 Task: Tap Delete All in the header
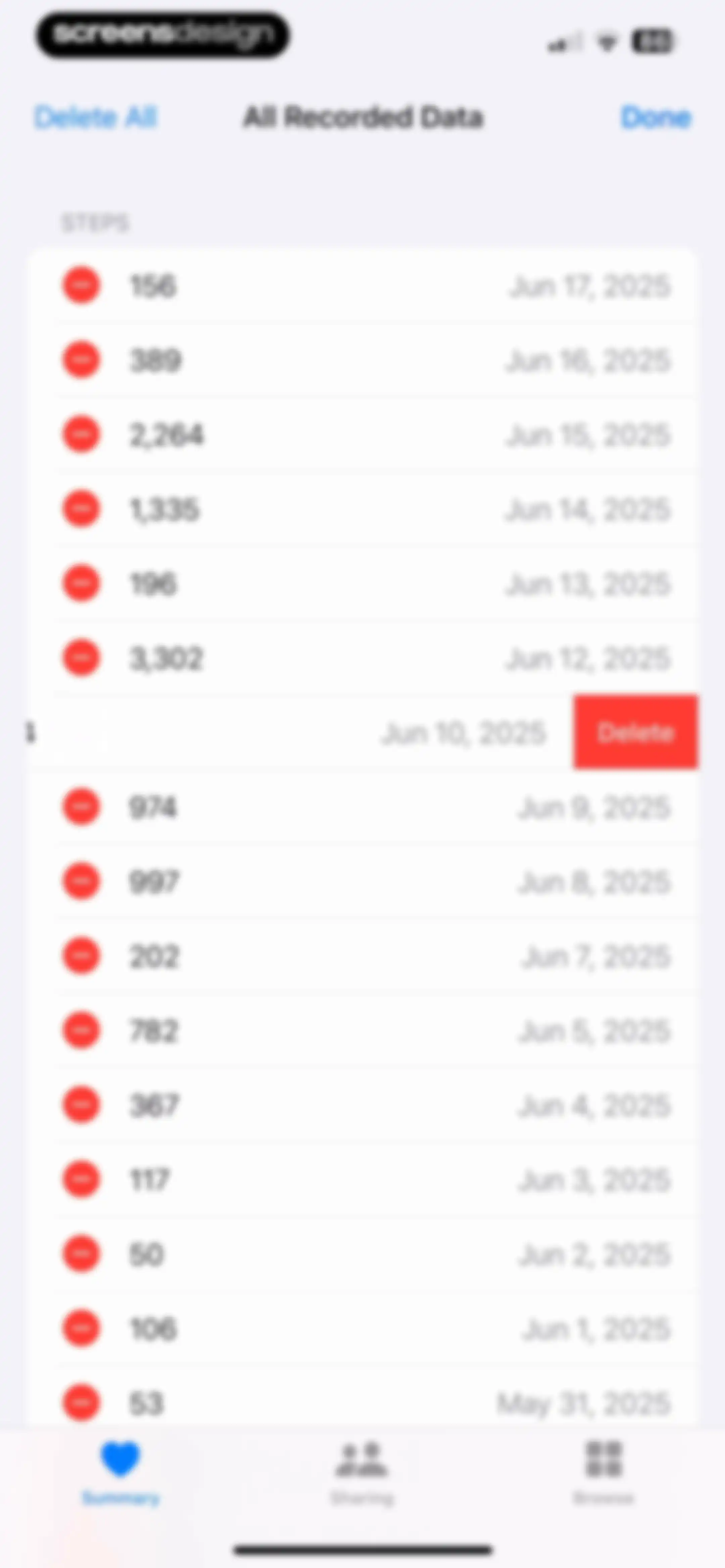[96, 117]
